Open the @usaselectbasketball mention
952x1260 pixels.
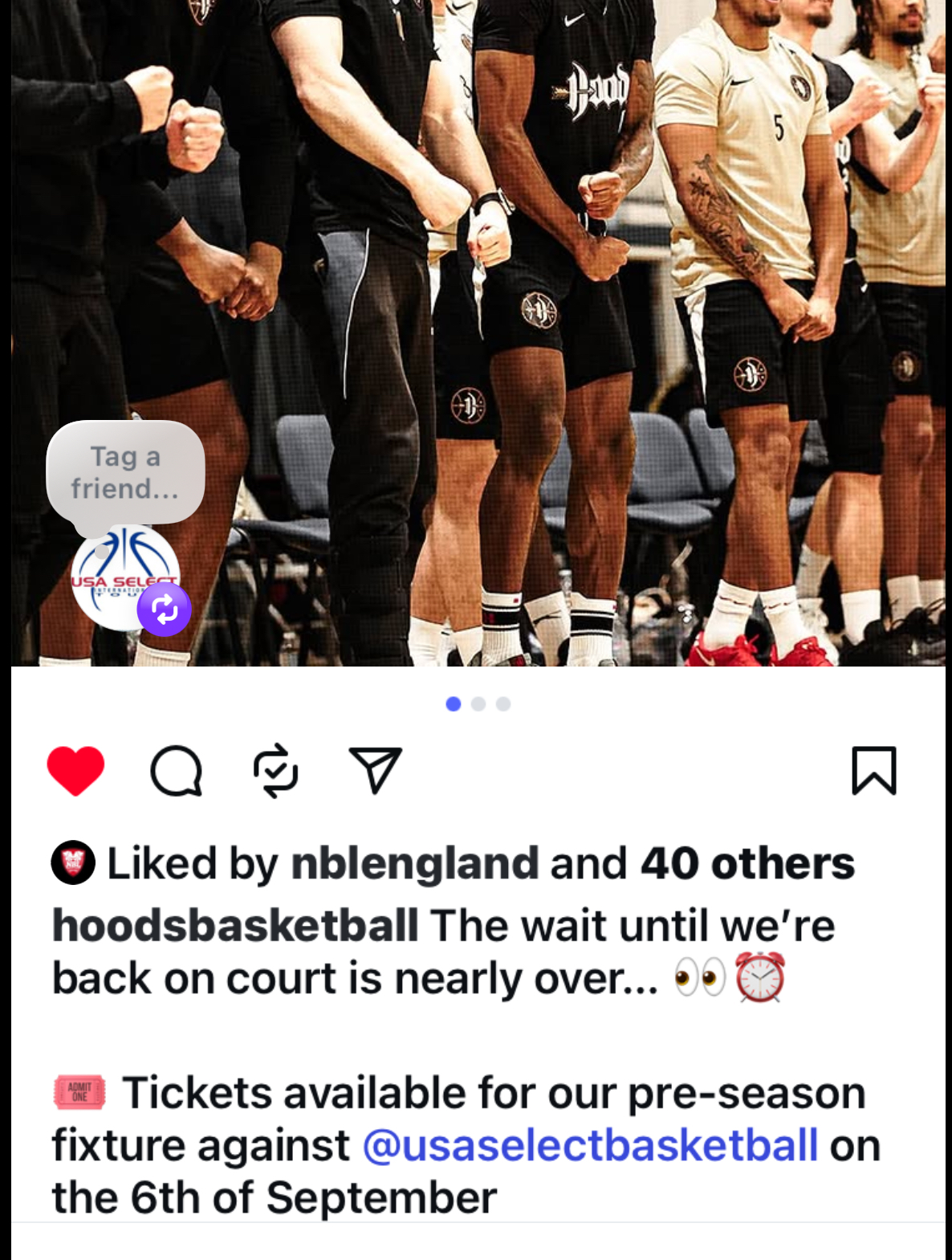590,1145
